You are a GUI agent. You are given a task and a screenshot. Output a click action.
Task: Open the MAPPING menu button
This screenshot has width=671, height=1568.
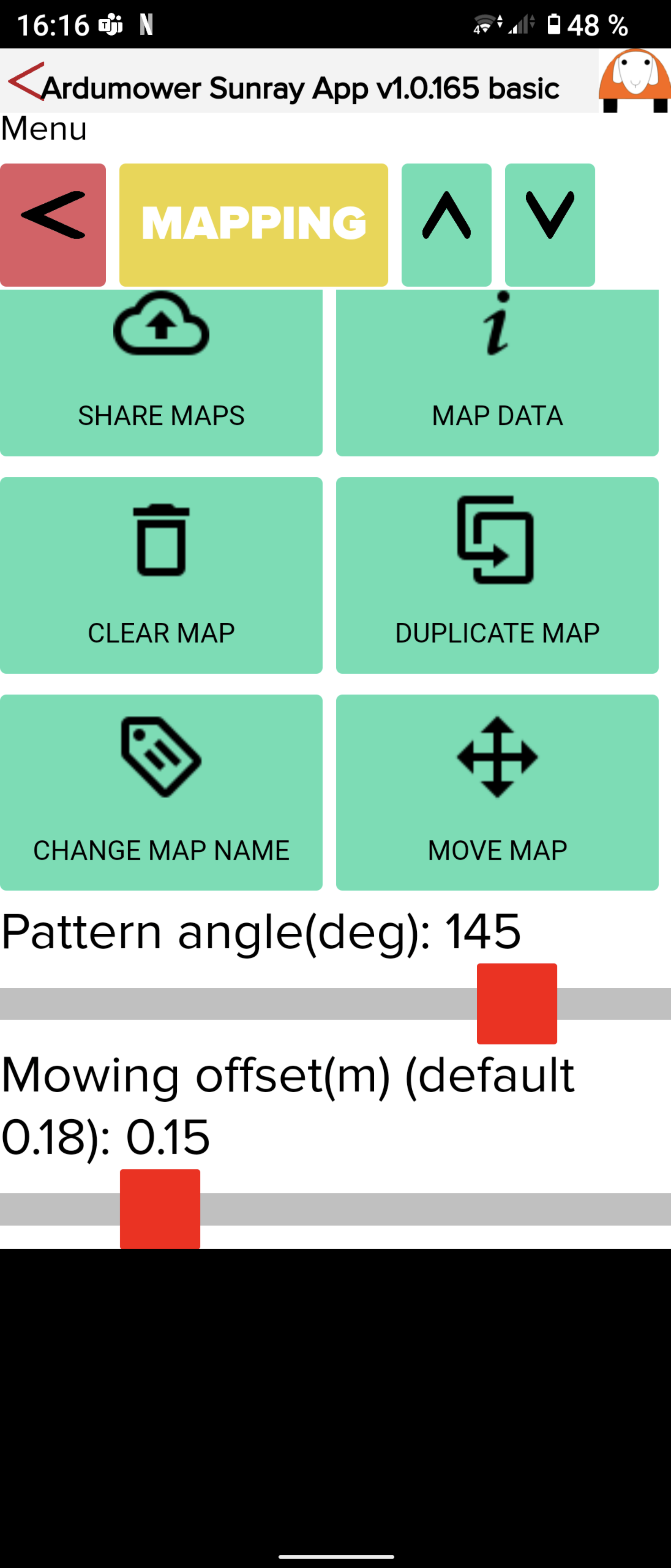click(253, 225)
